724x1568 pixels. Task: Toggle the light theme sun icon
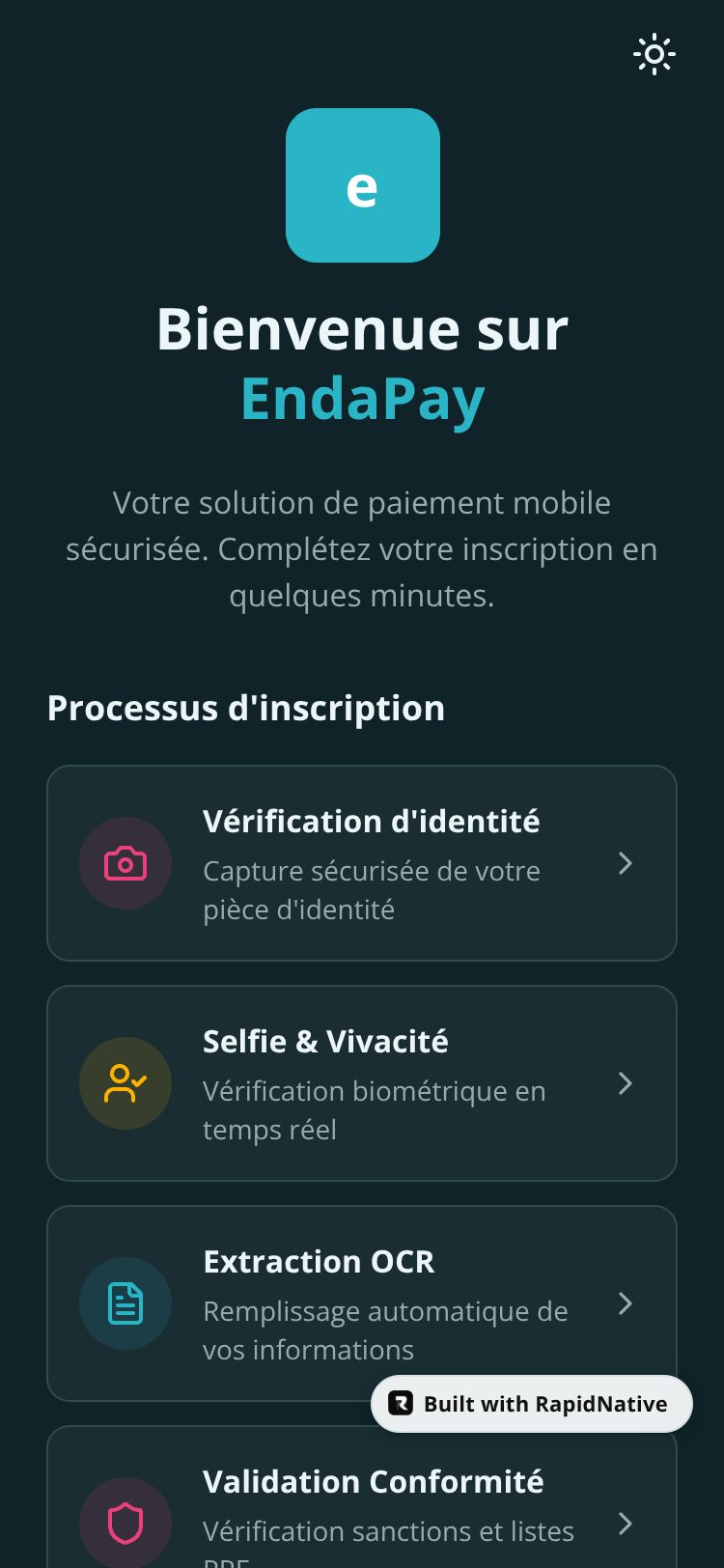coord(654,54)
